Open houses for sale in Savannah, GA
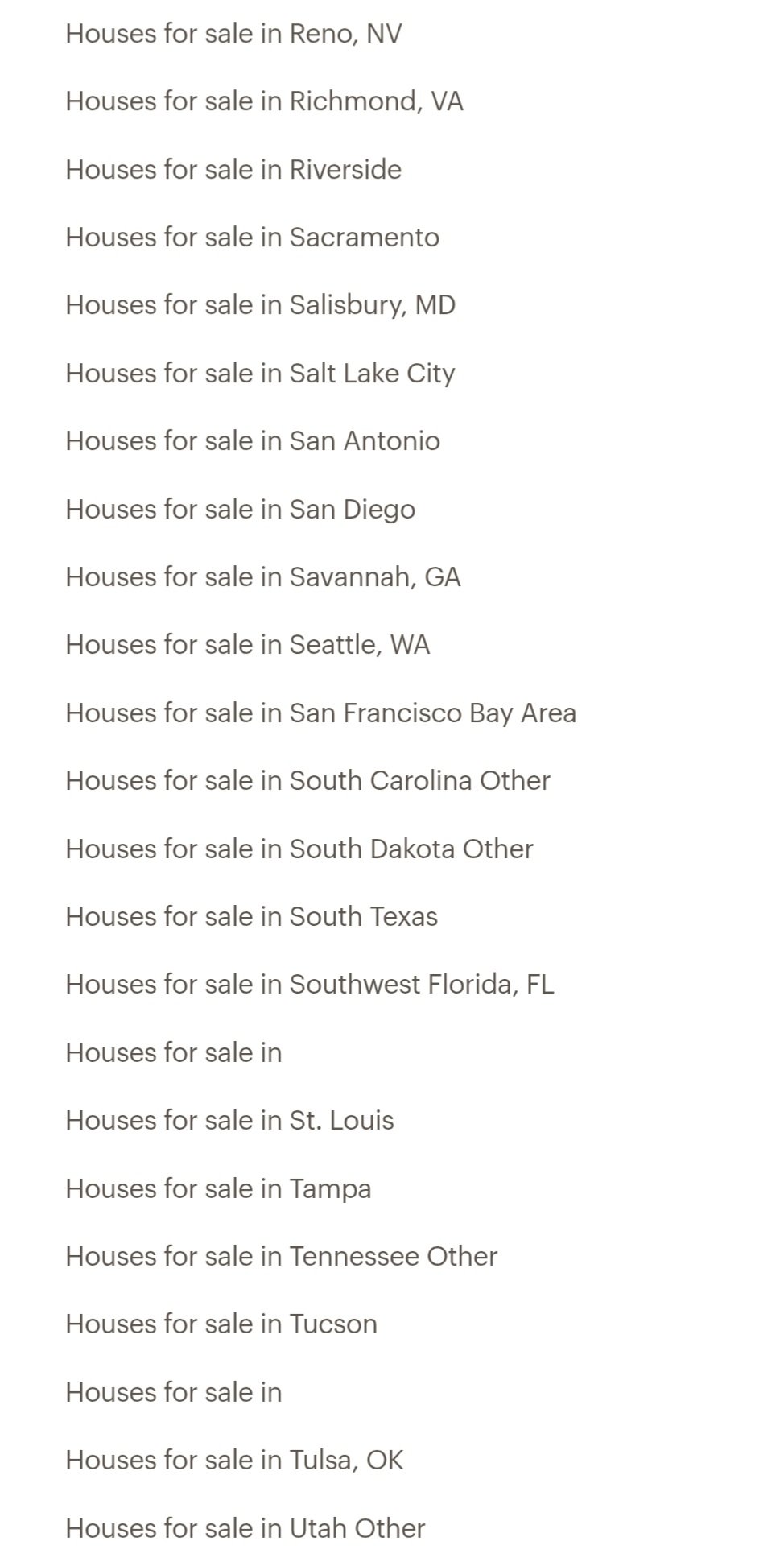784x1566 pixels. pos(262,577)
